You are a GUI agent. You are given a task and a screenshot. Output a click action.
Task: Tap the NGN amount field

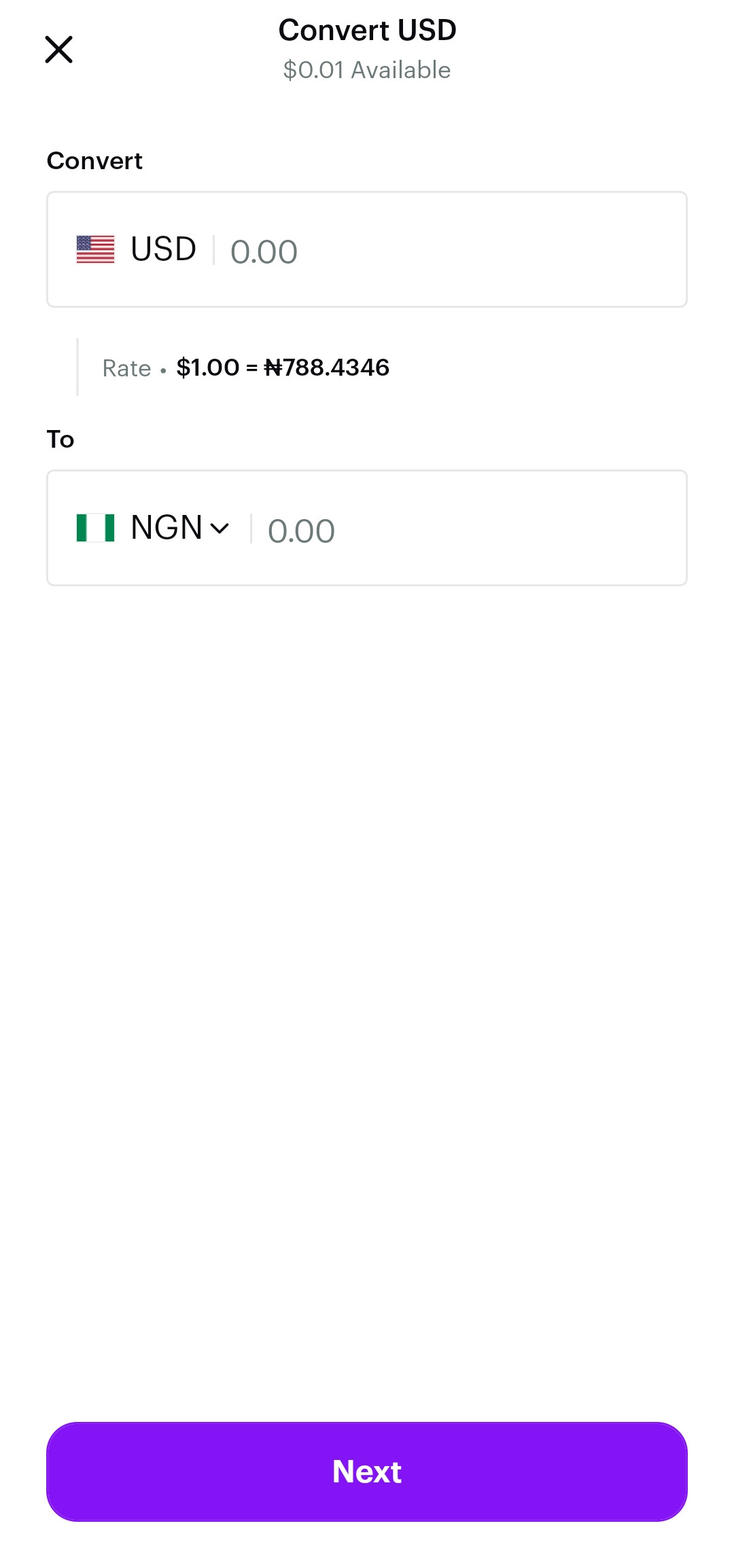pos(469,530)
